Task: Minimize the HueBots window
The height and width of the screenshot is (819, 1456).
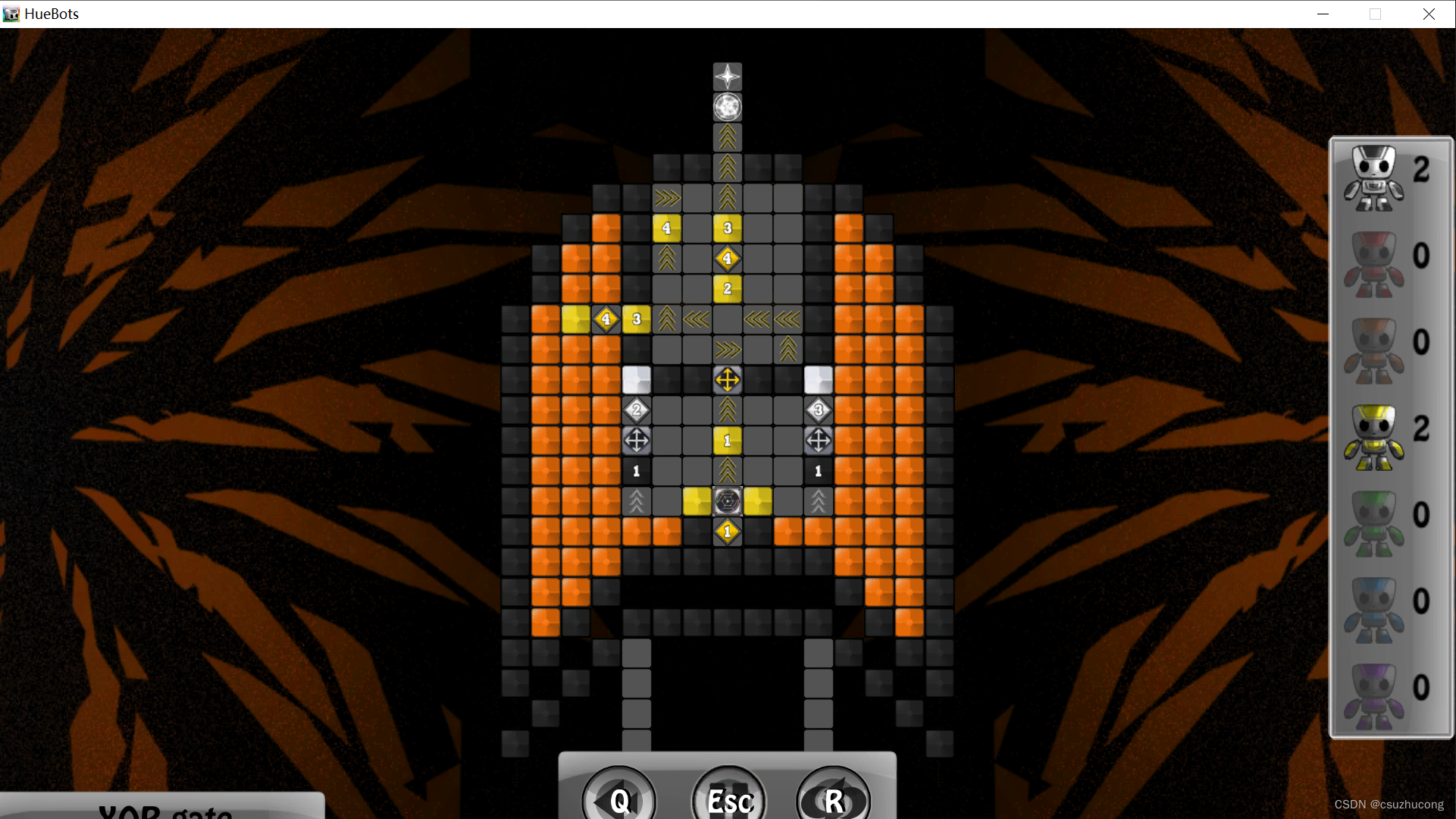Action: tap(1323, 14)
